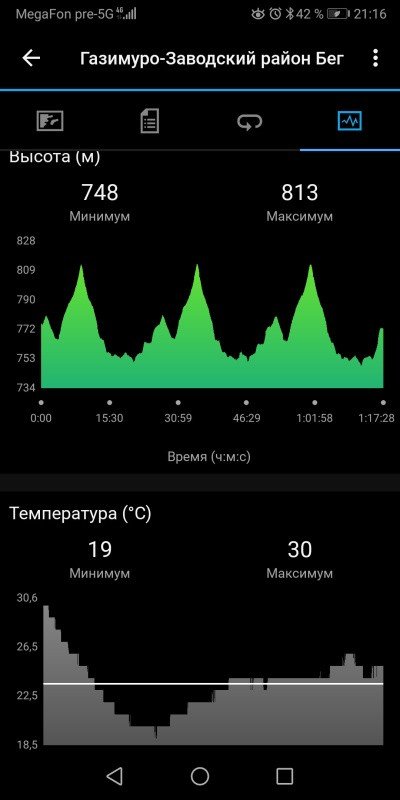Viewport: 400px width, 800px height.
Task: Open the three-dot overflow menu
Action: (376, 58)
